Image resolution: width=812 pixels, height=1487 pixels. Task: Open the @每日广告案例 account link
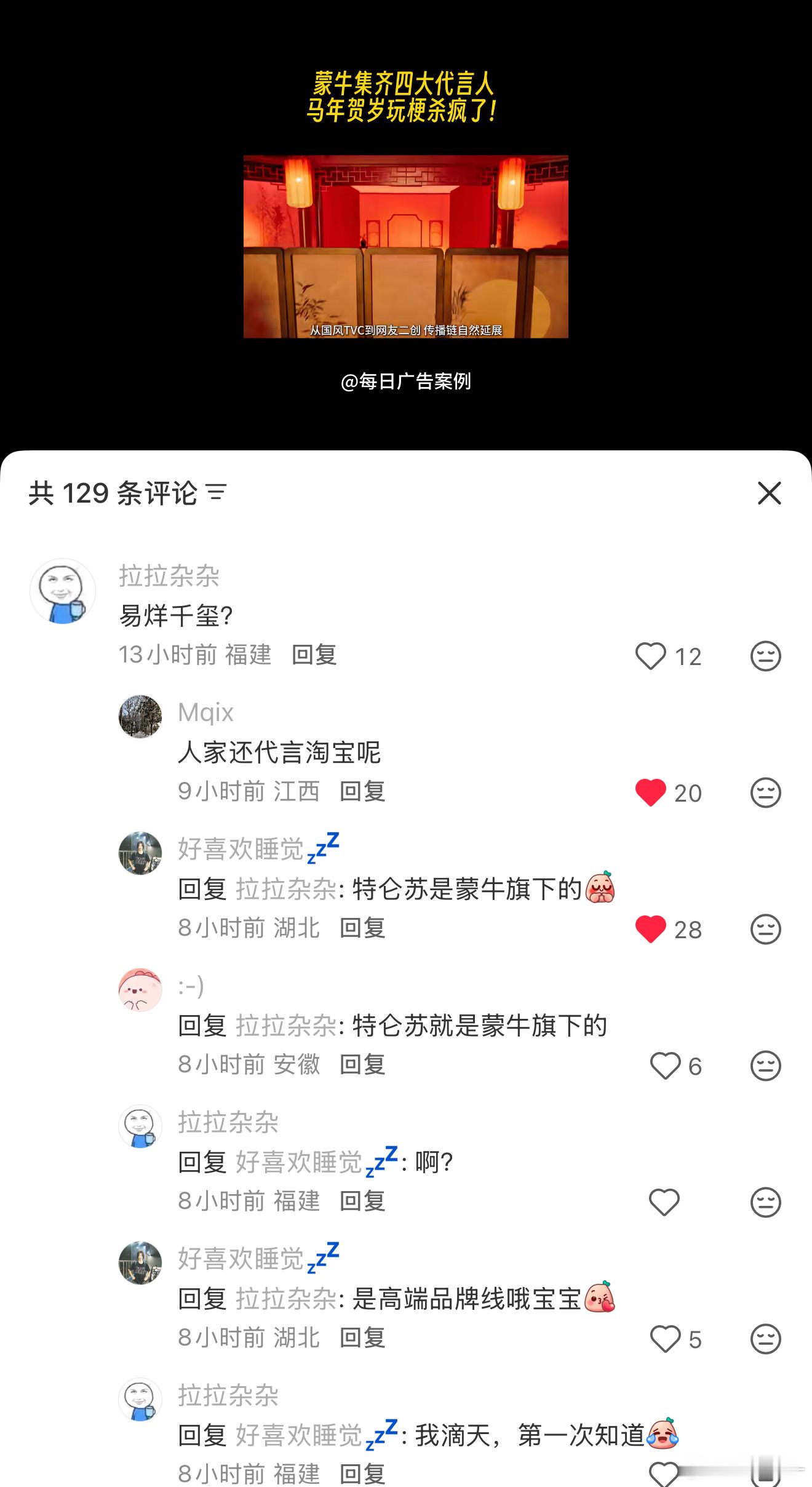(406, 382)
